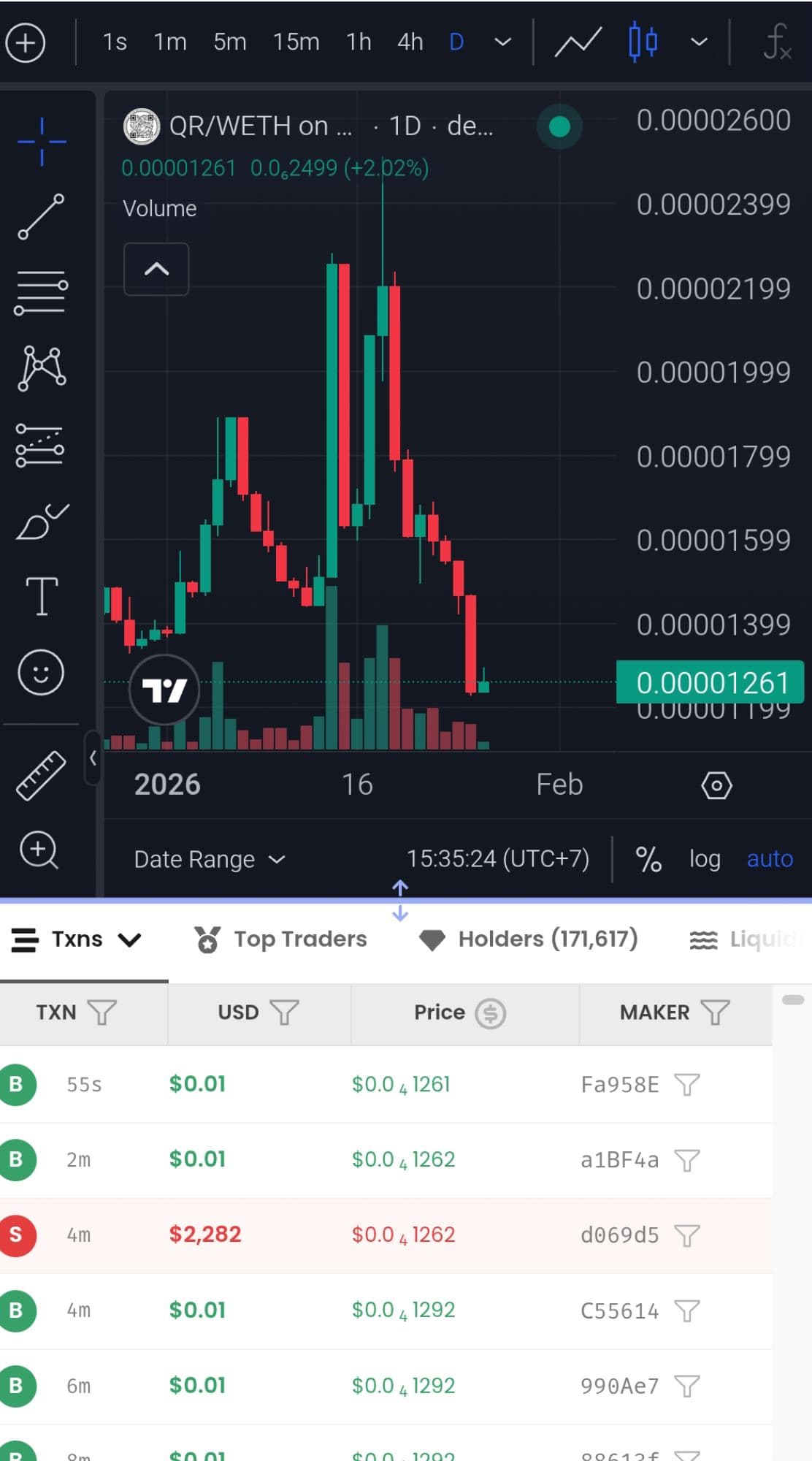Screen dimensions: 812x1461
Task: Select the 1m timeframe
Action: [x=169, y=42]
